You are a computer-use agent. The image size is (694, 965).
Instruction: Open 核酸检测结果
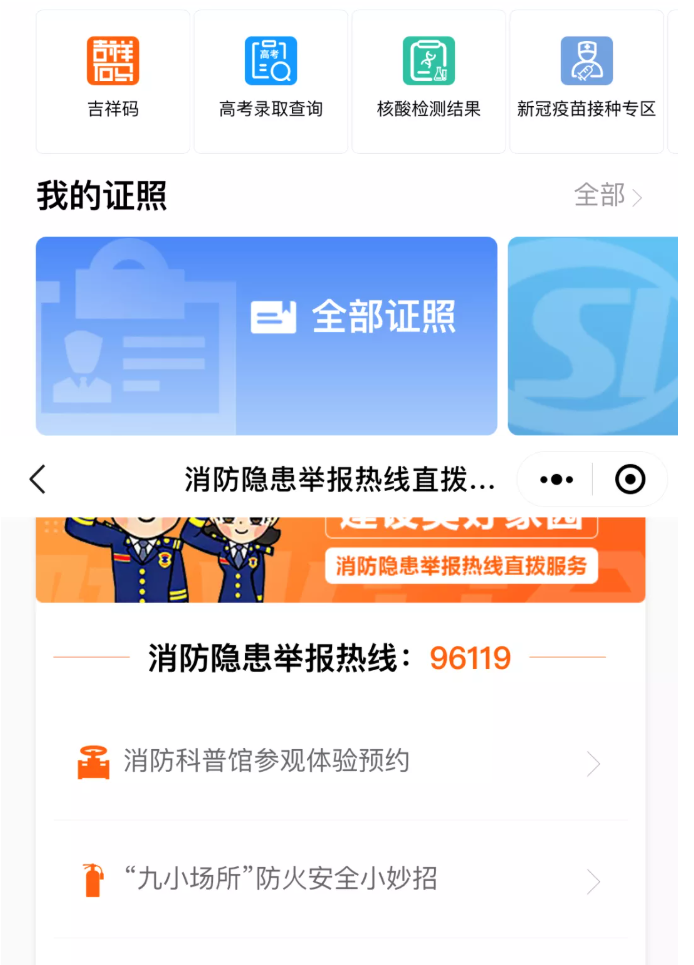click(x=429, y=80)
